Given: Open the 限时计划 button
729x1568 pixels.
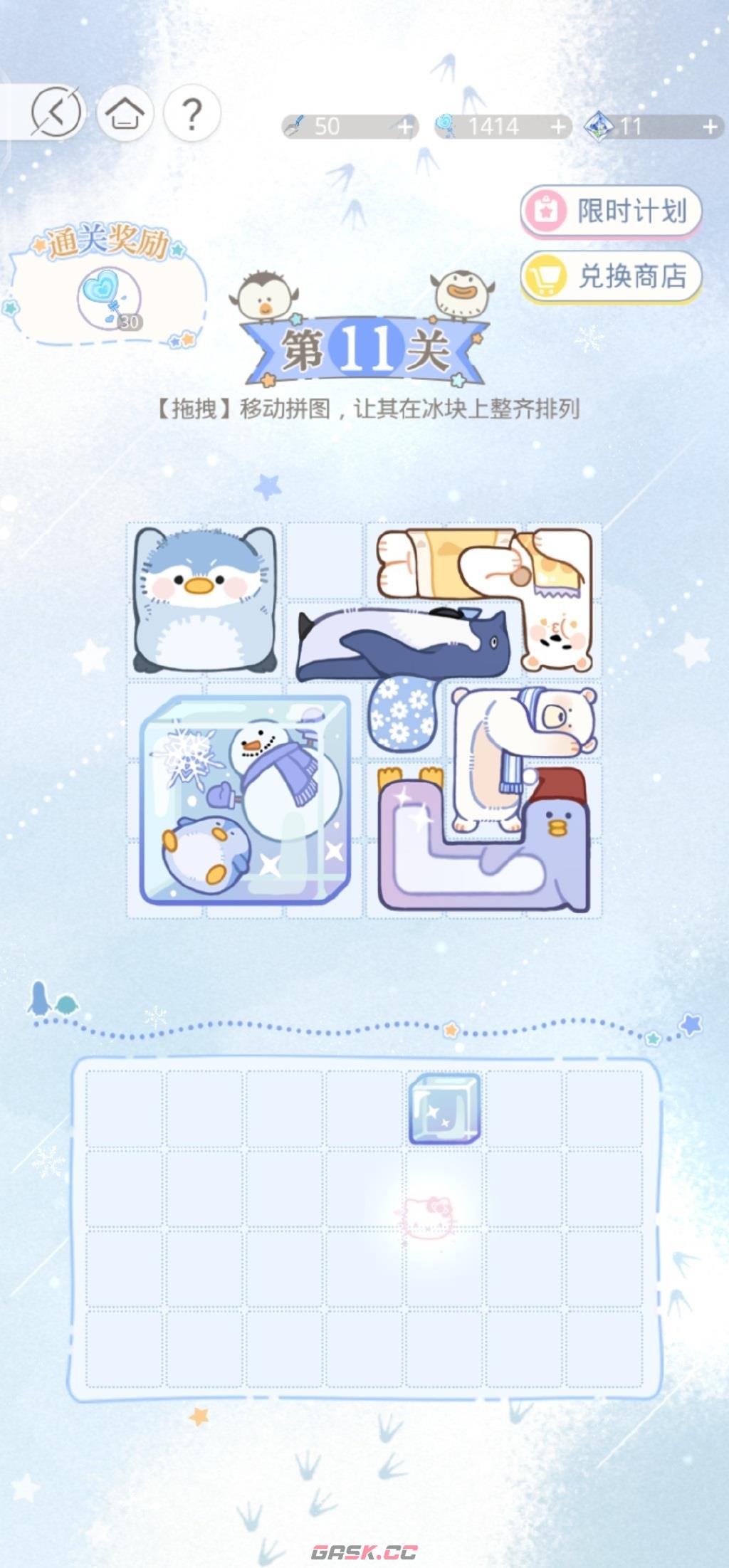Looking at the screenshot, I should 612,211.
